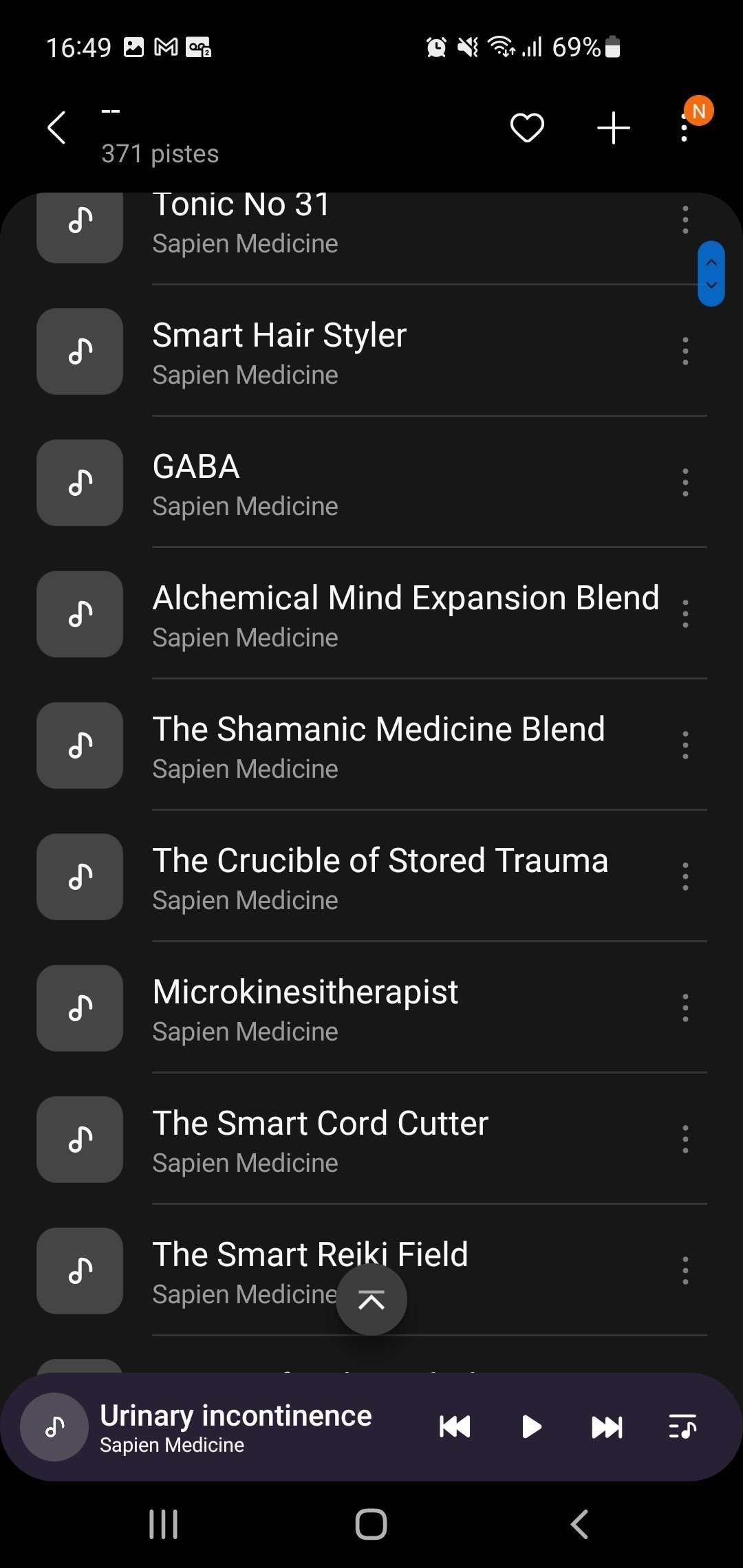Open options for Tonic No 31
This screenshot has height=1568, width=743.
click(x=685, y=220)
